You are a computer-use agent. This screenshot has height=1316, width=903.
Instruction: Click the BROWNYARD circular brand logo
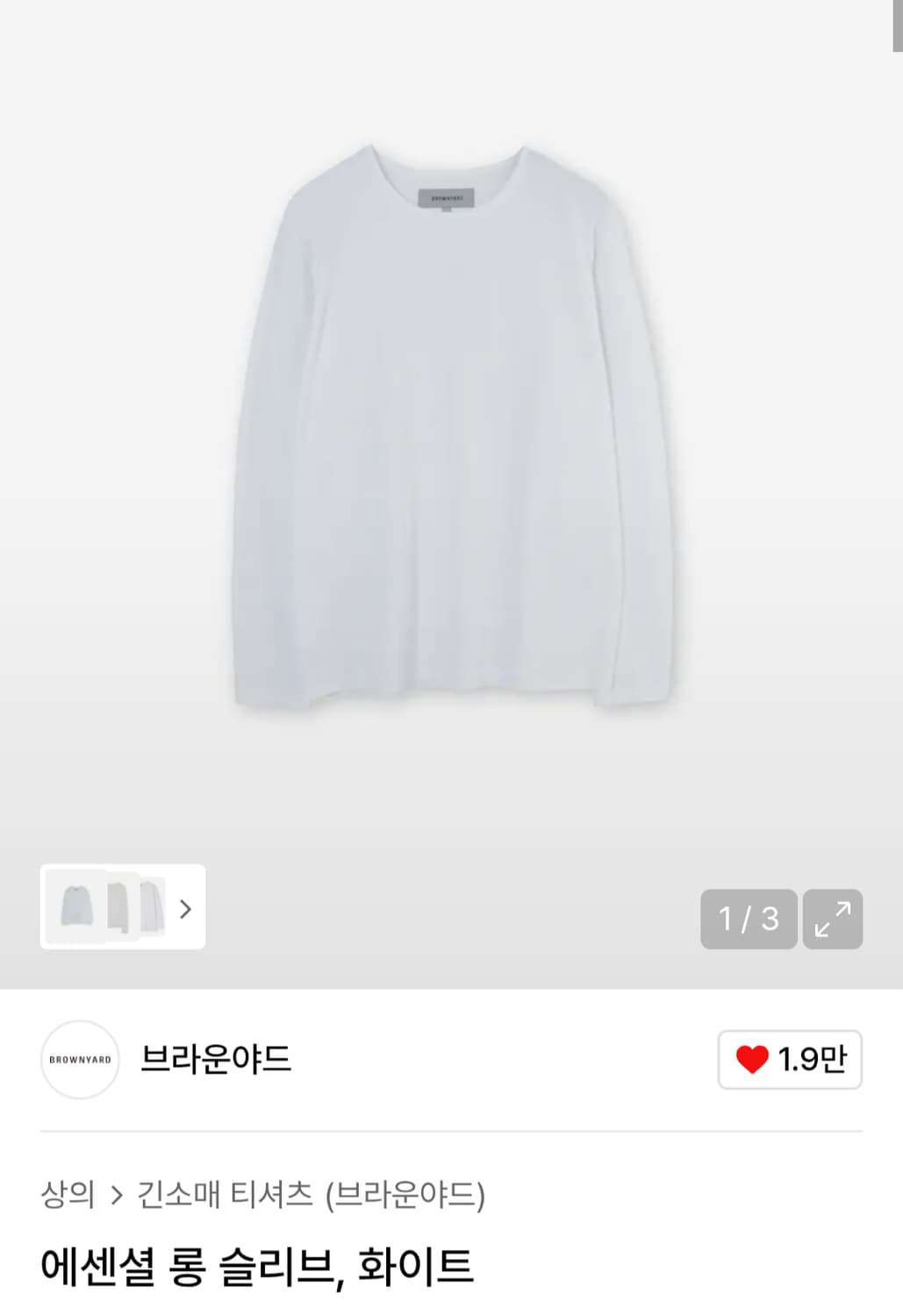click(80, 1061)
